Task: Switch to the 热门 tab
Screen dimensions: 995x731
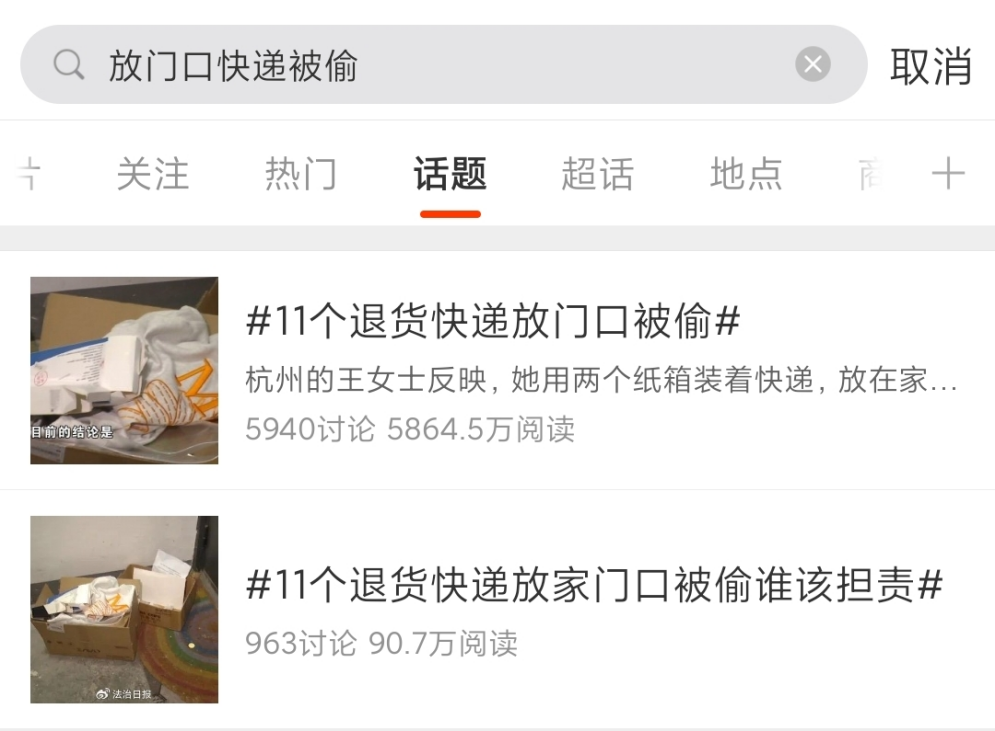Action: 300,174
